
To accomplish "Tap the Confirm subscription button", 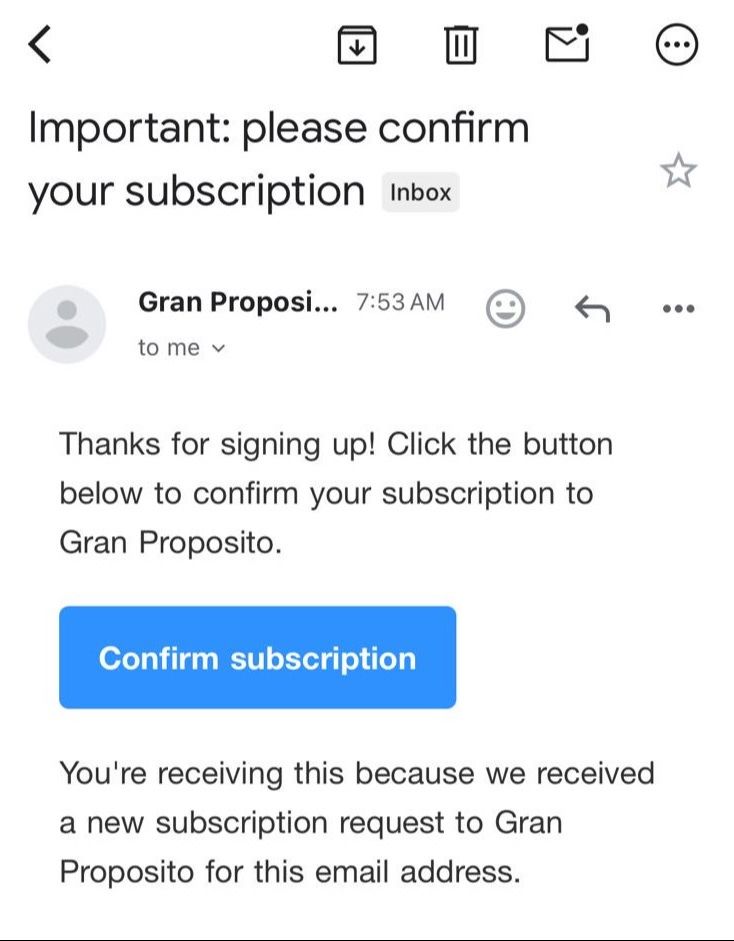I will [x=257, y=657].
